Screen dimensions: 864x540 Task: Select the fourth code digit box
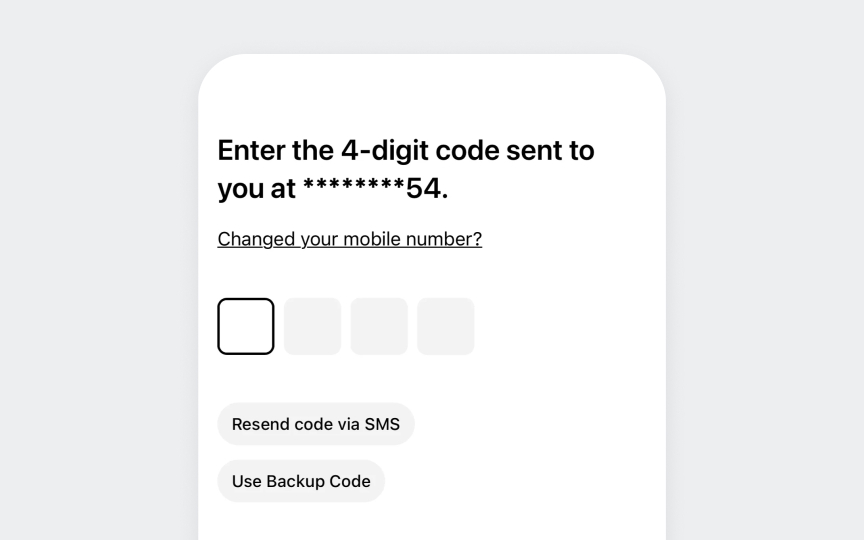[445, 326]
